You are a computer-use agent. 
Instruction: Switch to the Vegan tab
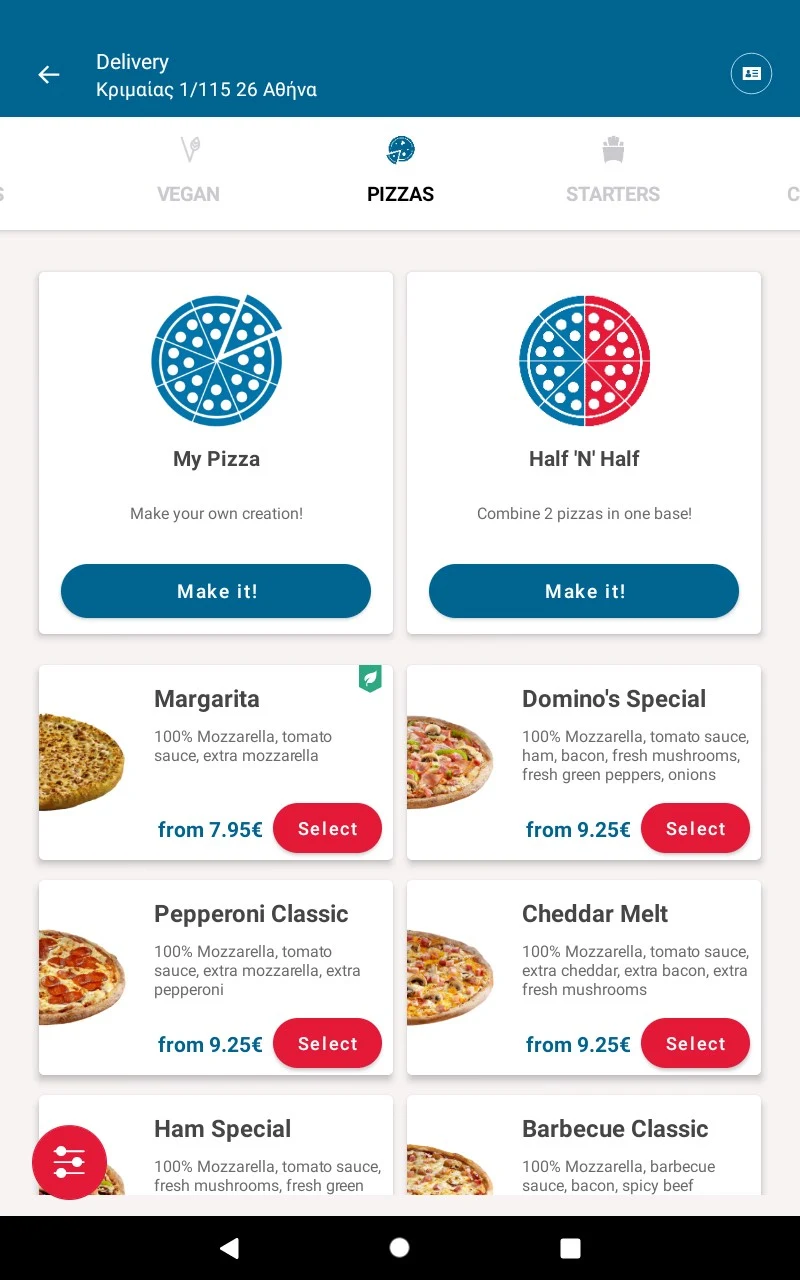tap(188, 172)
